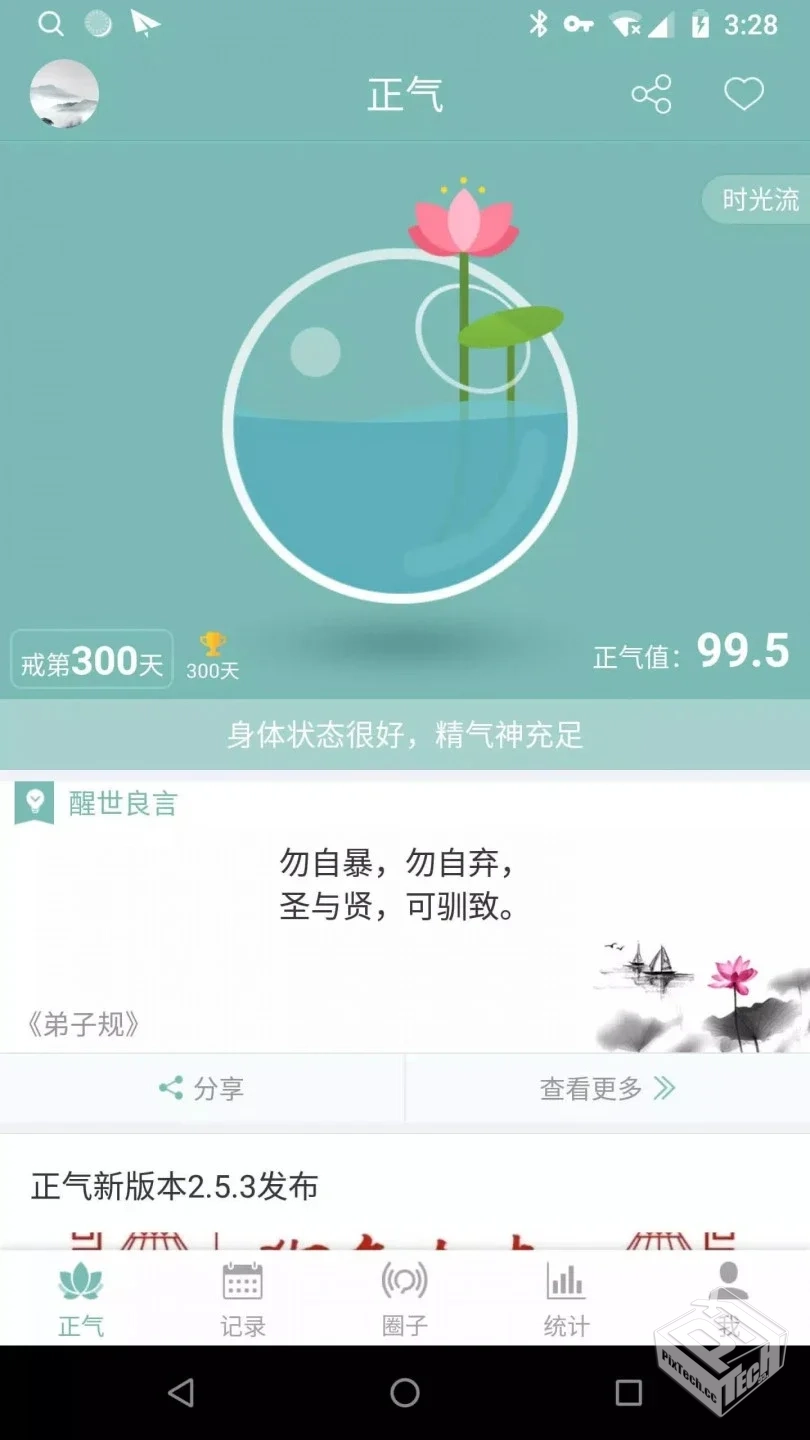The height and width of the screenshot is (1440, 810).
Task: Switch to the 记录 tab
Action: click(242, 1305)
